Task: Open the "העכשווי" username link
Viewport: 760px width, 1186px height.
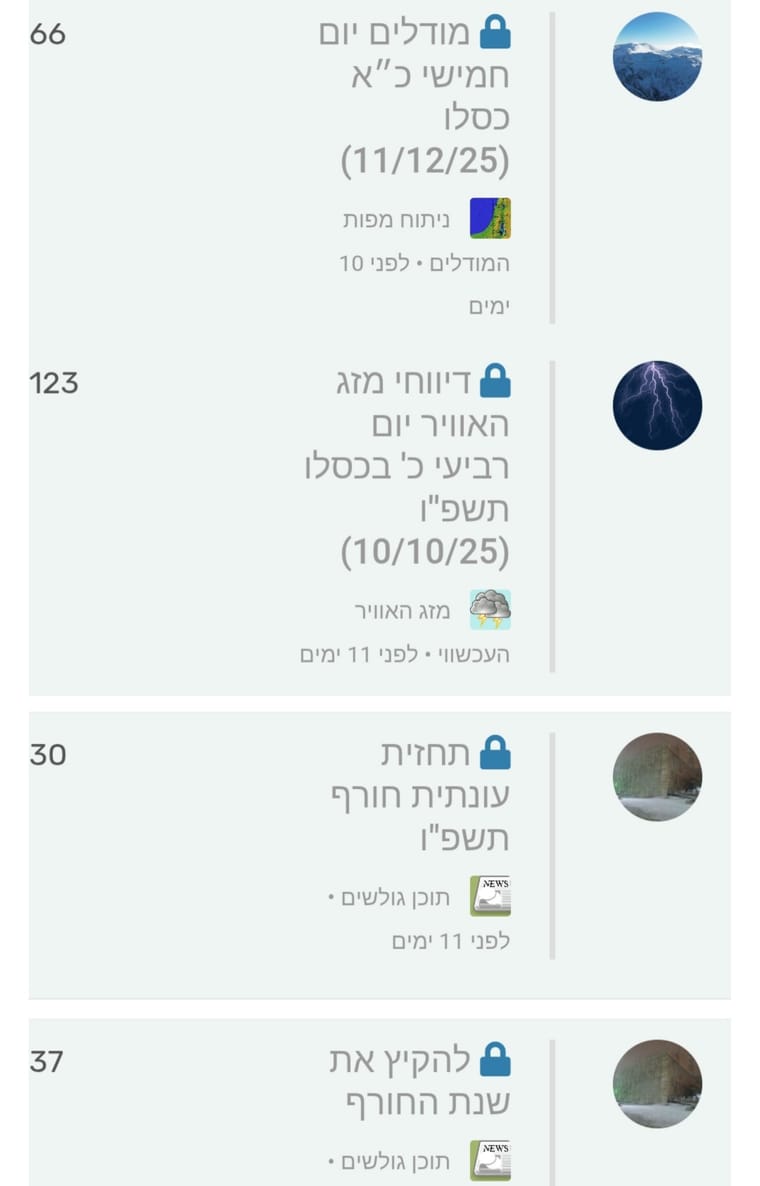Action: click(476, 655)
